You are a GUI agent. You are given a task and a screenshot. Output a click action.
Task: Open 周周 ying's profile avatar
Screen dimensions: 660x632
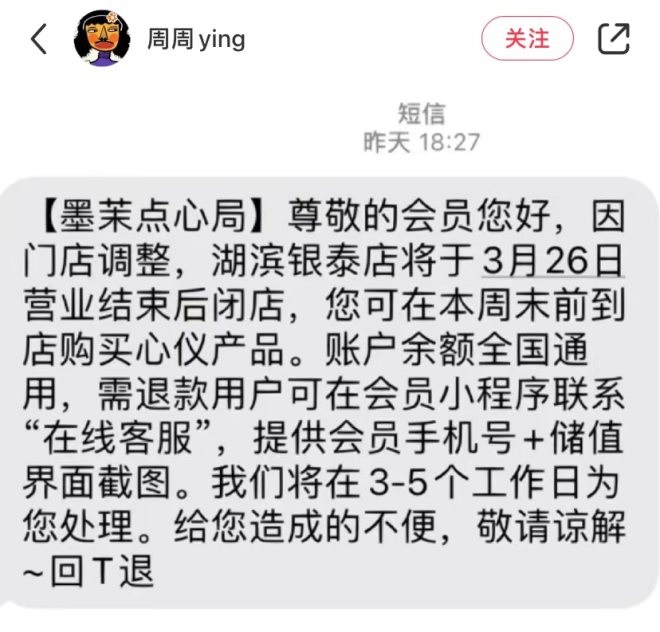pos(102,40)
